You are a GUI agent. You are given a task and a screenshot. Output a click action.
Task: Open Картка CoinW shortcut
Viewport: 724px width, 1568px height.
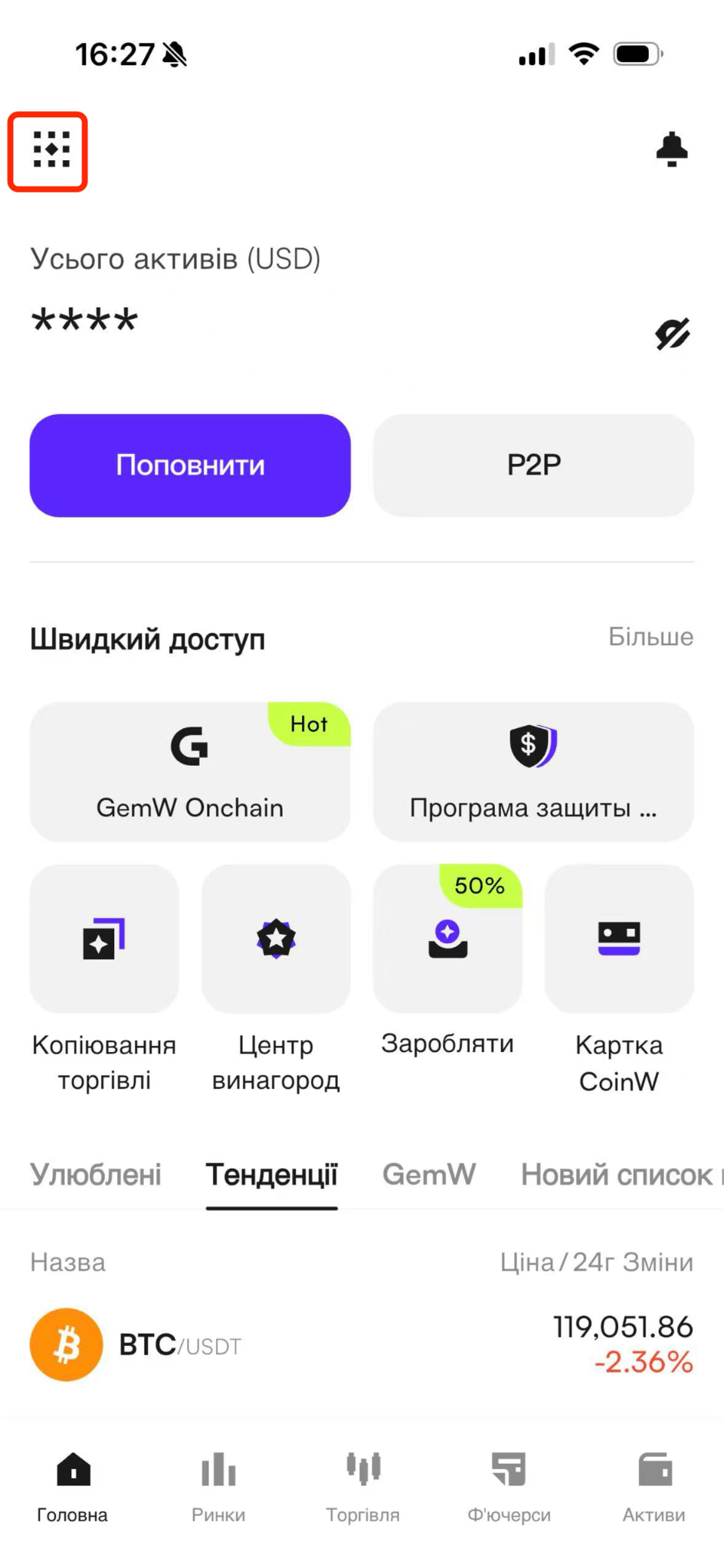[x=619, y=980]
